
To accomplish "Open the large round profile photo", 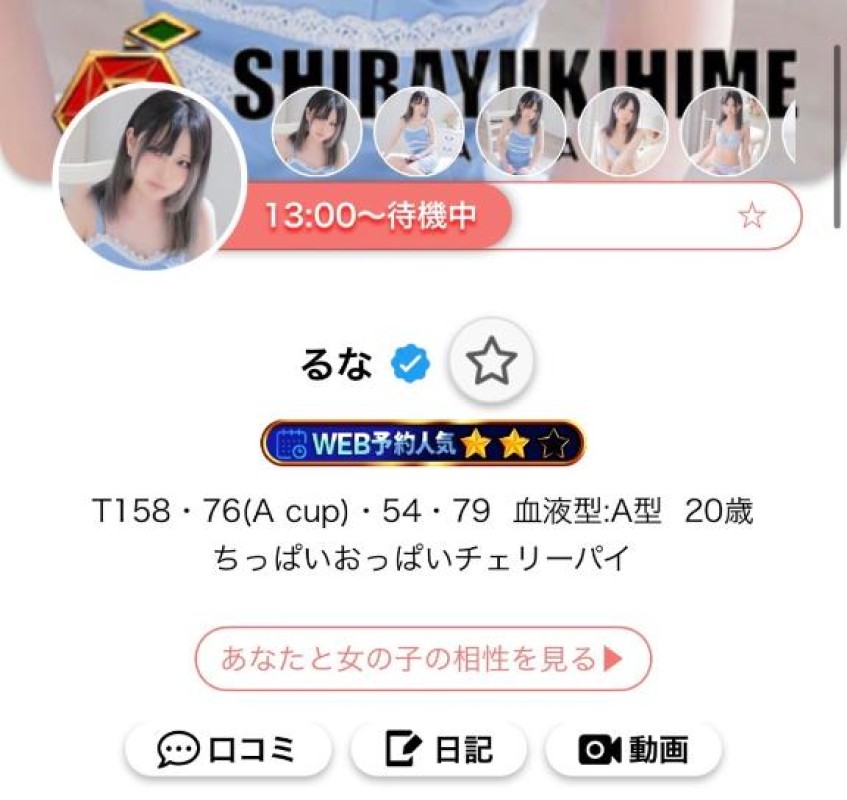I will point(150,176).
